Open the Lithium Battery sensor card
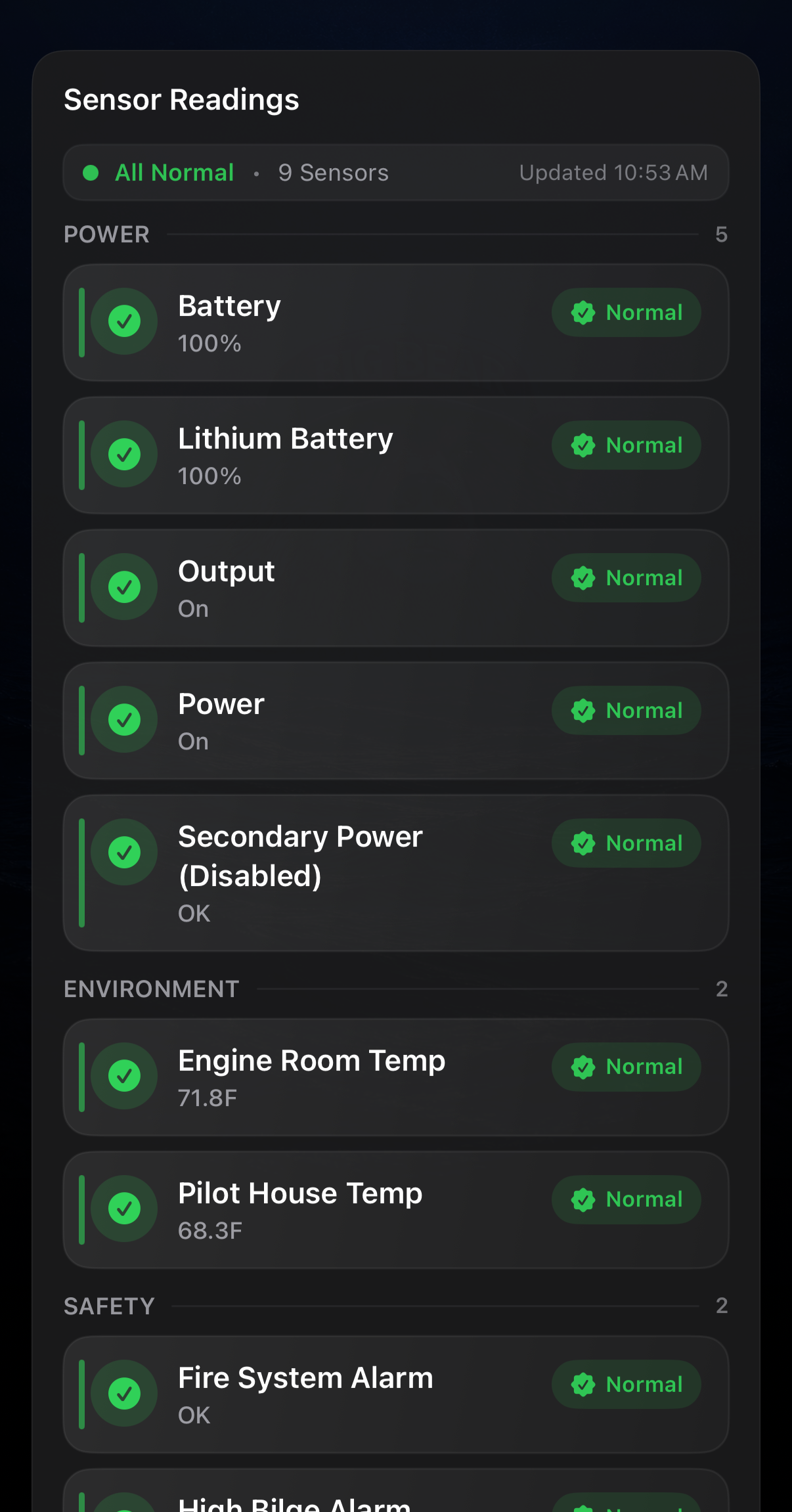792x1512 pixels. 396,455
